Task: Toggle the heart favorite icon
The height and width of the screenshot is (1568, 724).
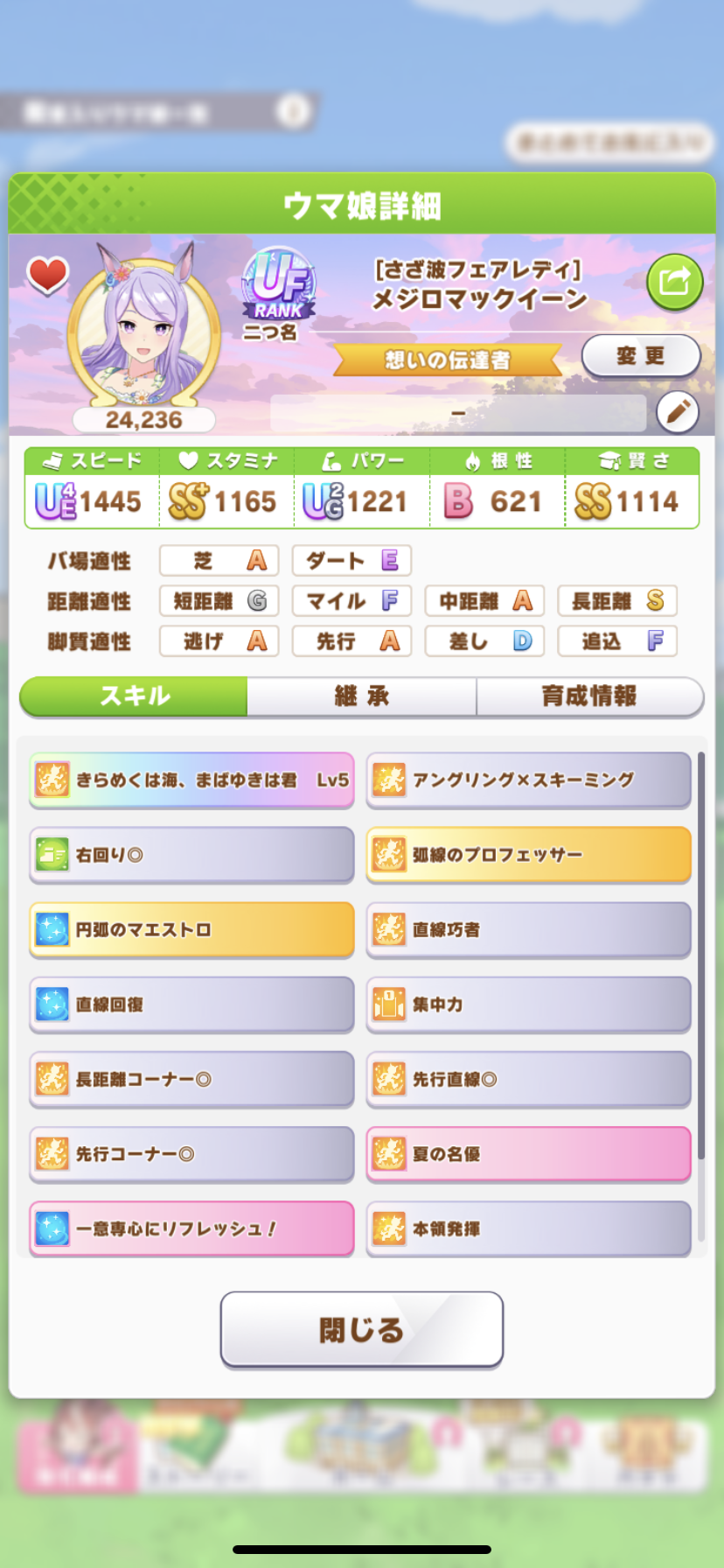Action: (x=47, y=276)
